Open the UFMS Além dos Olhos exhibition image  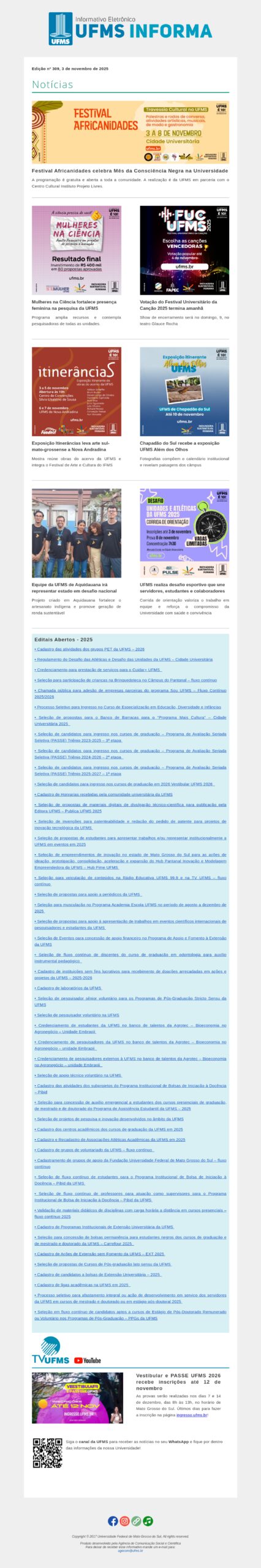184,391
